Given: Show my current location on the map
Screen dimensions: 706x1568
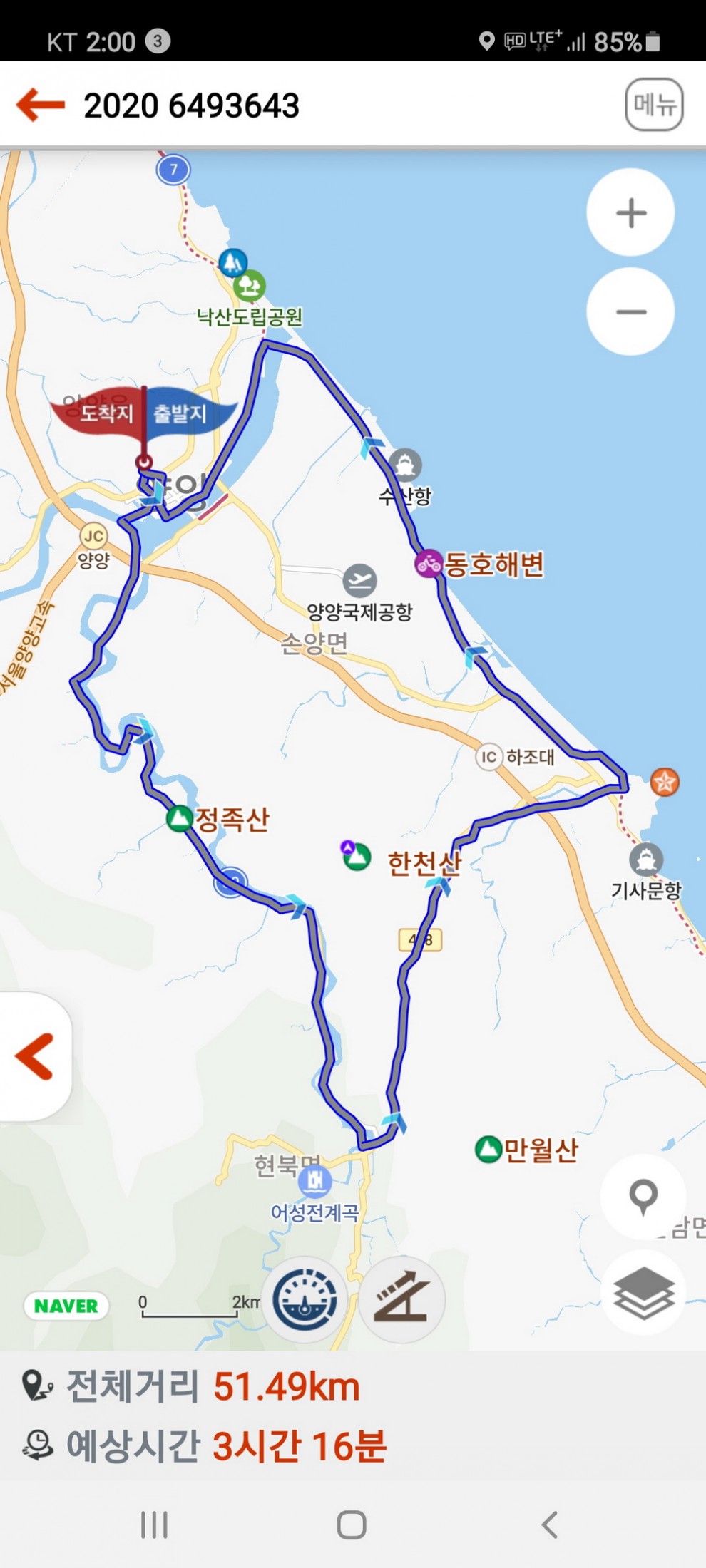Looking at the screenshot, I should pyautogui.click(x=643, y=1197).
